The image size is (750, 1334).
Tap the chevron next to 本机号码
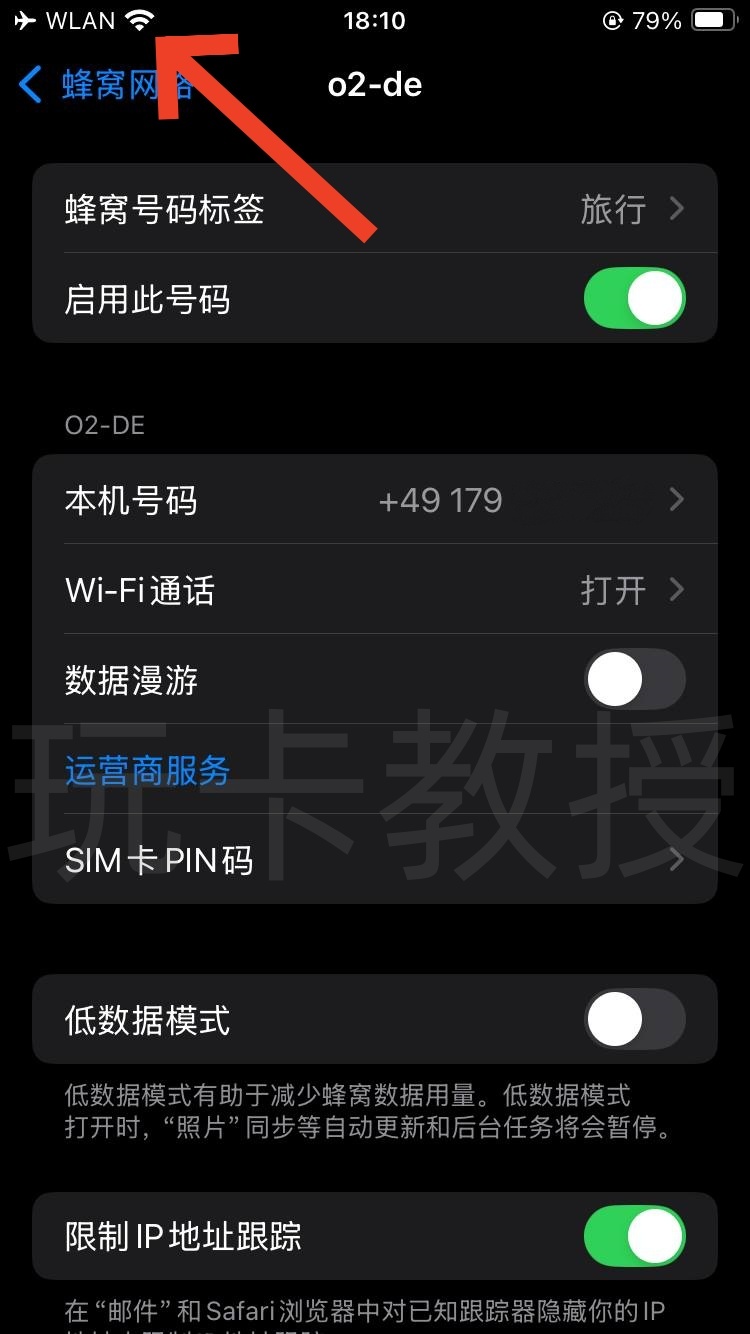(x=676, y=499)
